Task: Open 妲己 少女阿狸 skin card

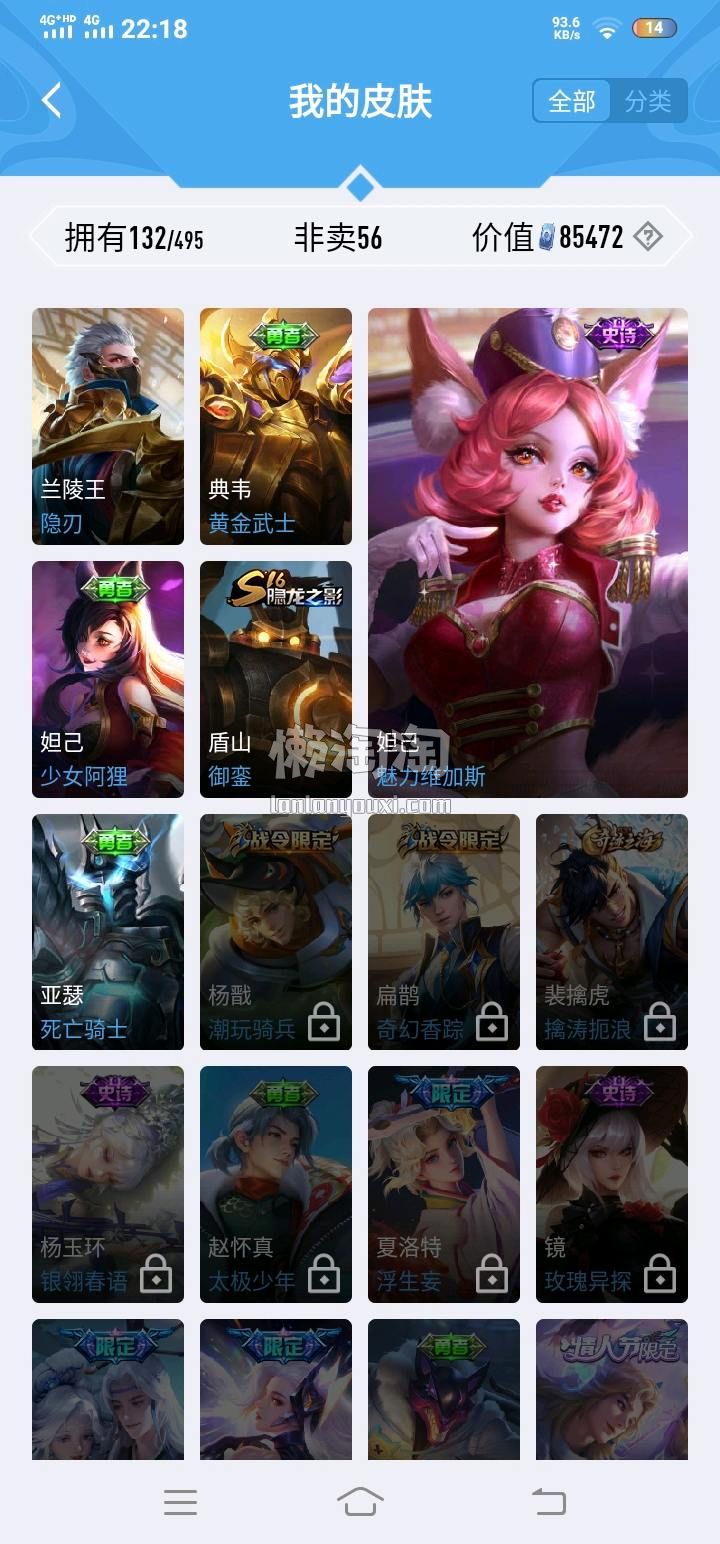Action: click(108, 679)
